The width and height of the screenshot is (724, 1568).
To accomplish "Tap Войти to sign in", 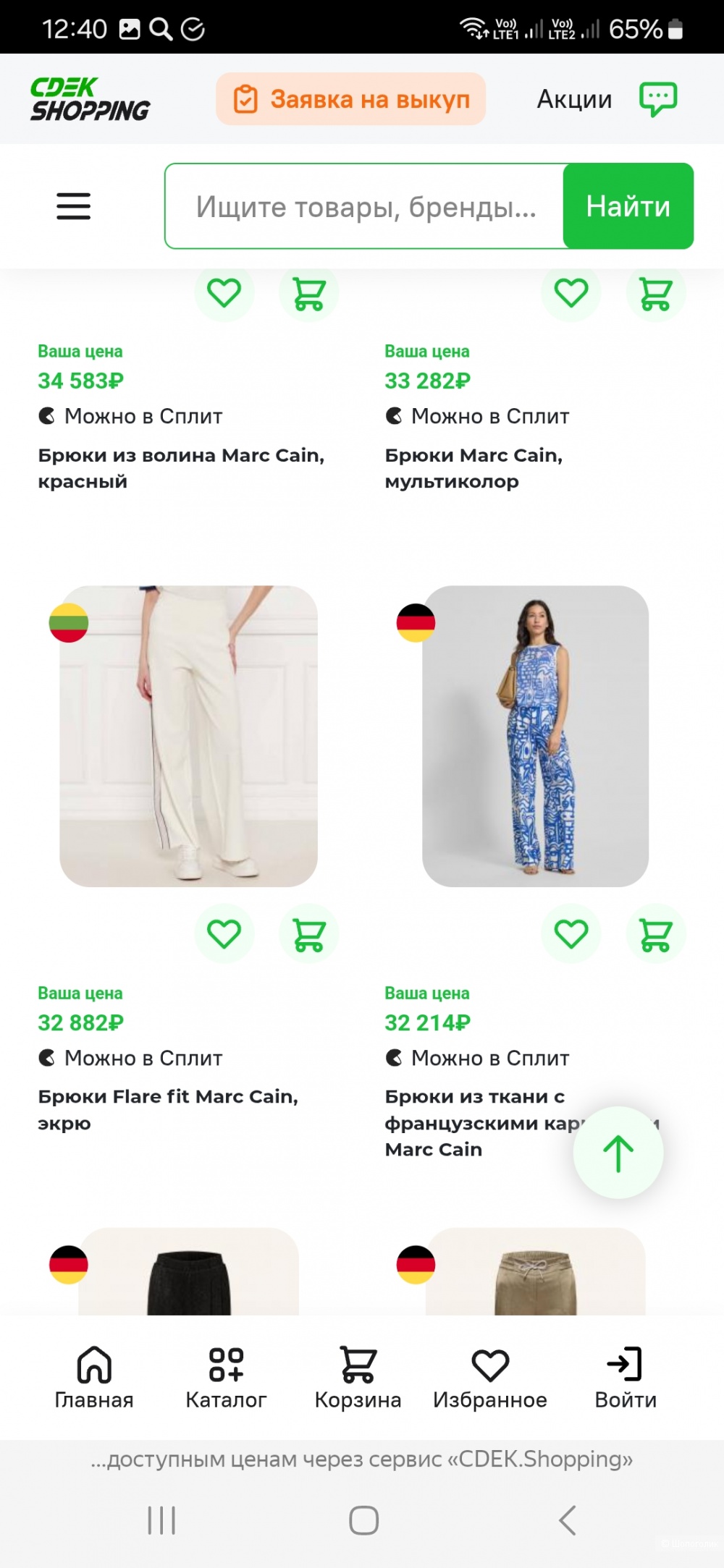I will 626,1378.
